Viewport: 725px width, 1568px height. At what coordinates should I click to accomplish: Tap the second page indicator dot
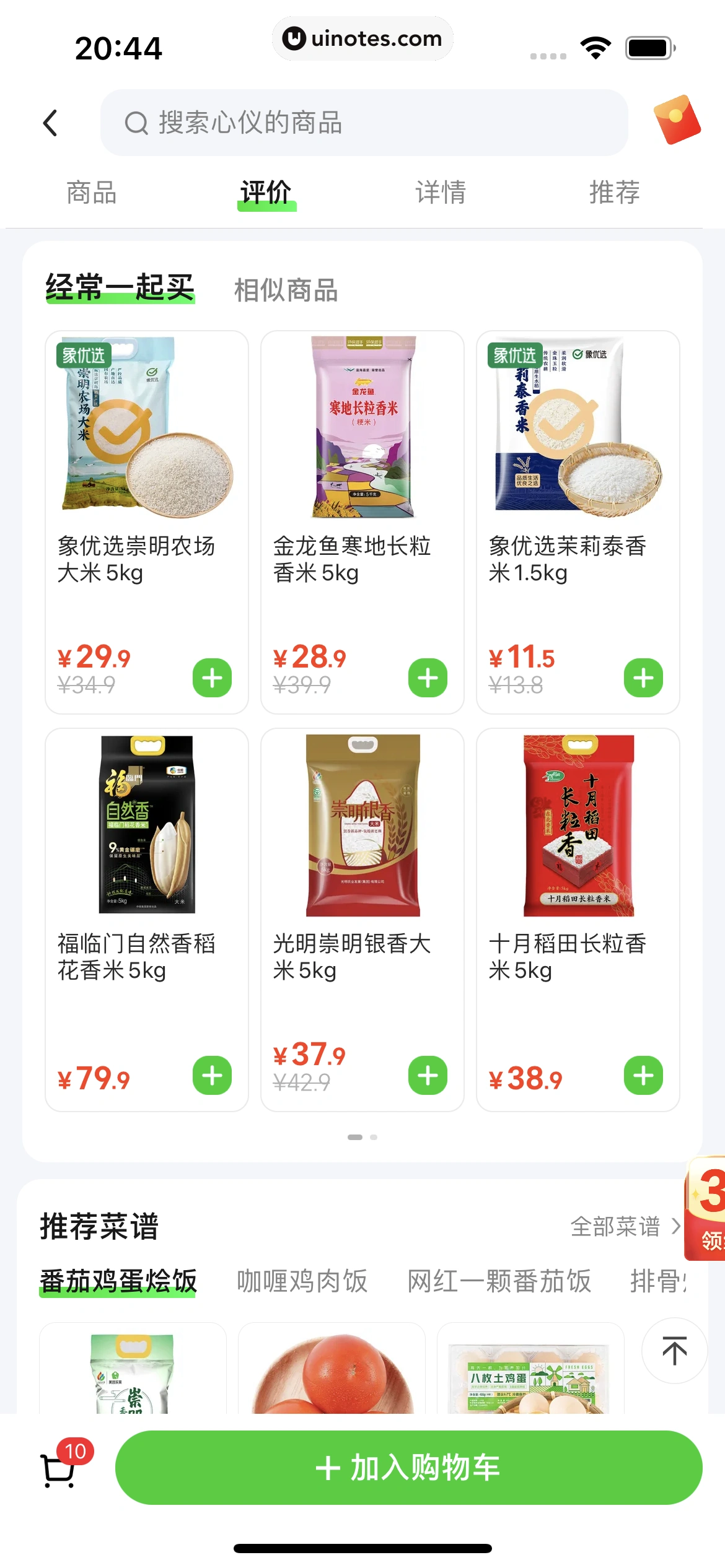pos(373,1137)
